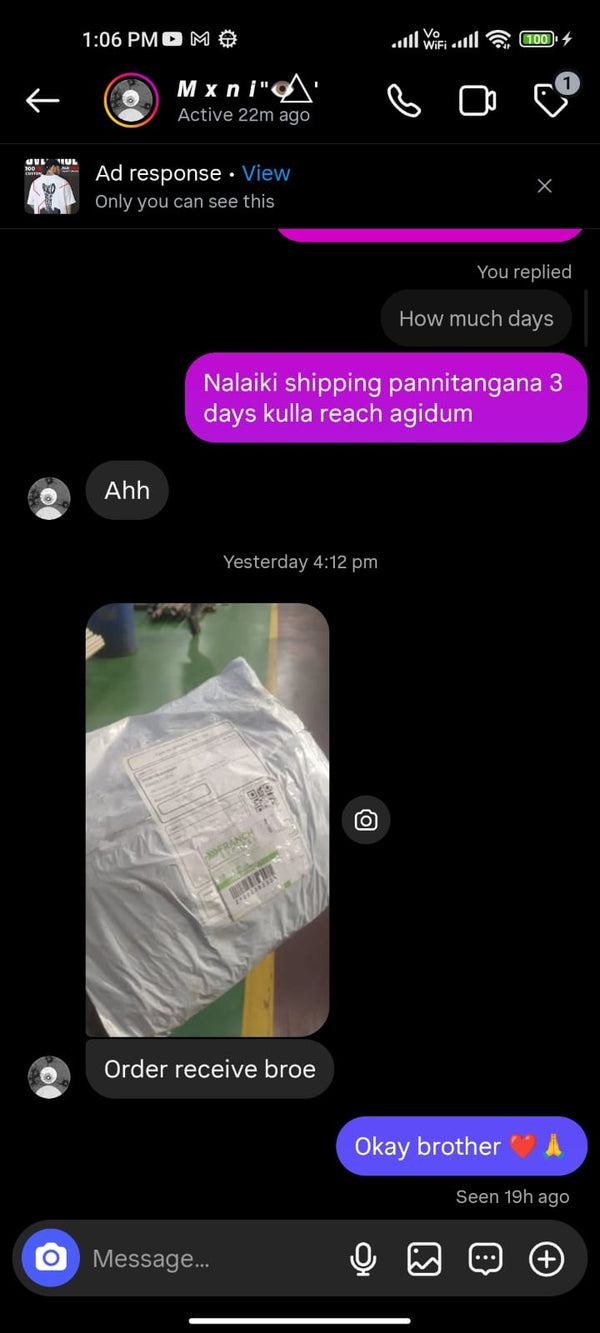This screenshot has width=600, height=1333.
Task: Open the chat partner's profile picture
Action: click(x=131, y=100)
